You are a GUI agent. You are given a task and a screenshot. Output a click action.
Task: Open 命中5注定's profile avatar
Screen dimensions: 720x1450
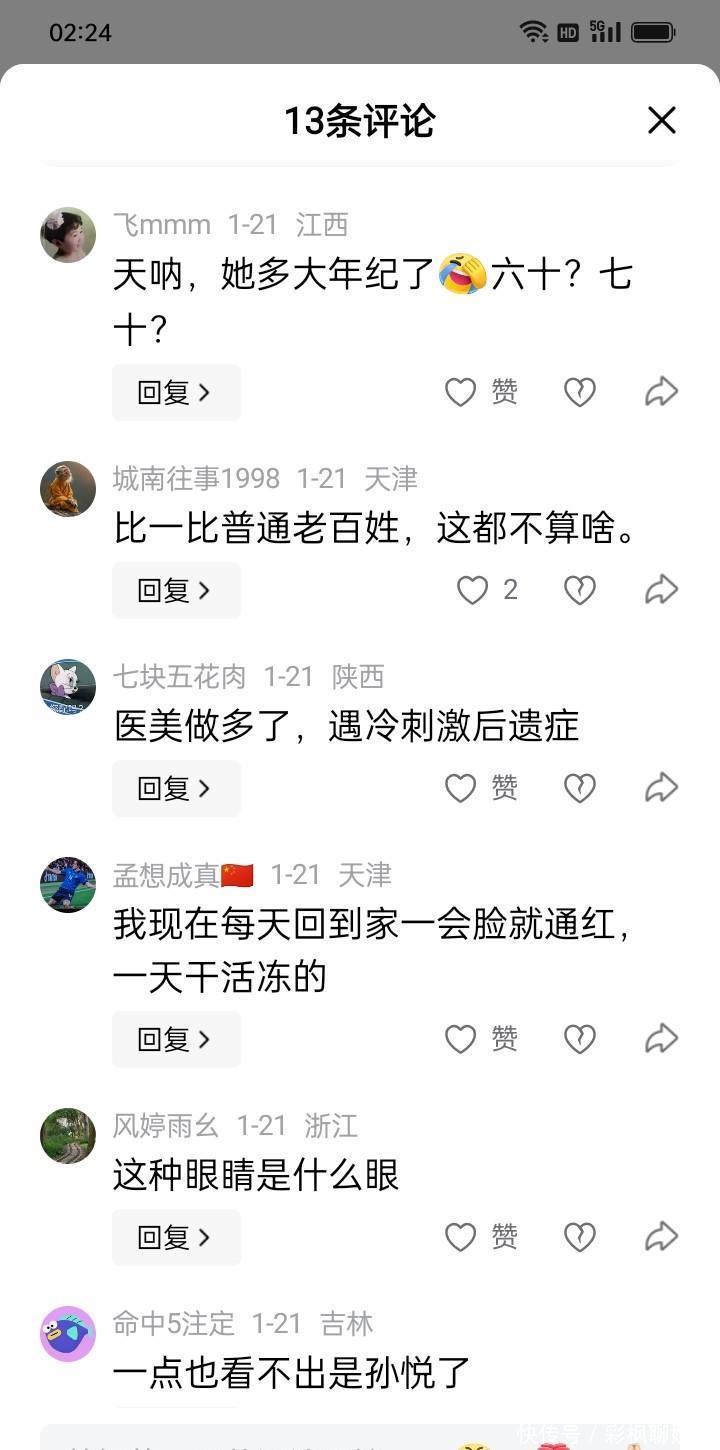(68, 1334)
